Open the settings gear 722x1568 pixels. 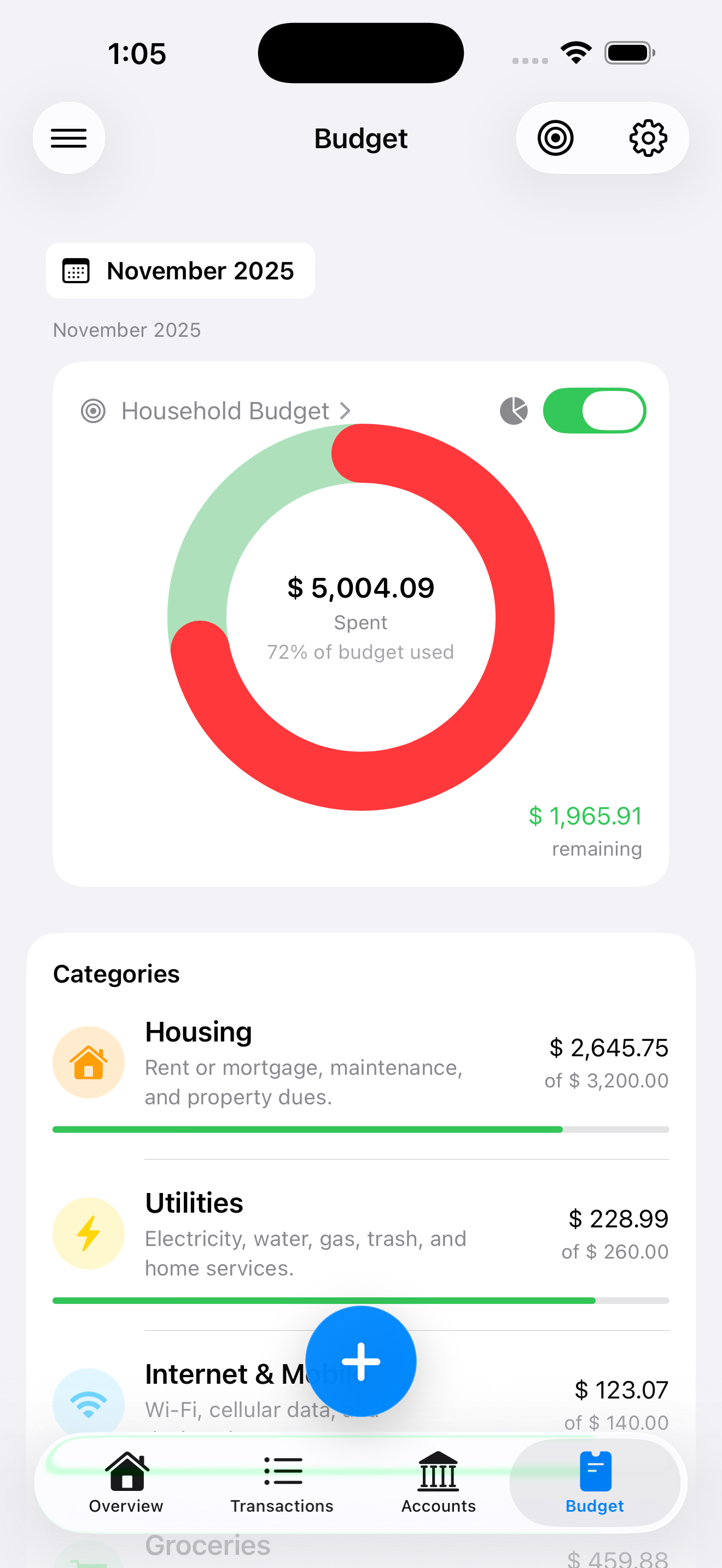pos(647,138)
